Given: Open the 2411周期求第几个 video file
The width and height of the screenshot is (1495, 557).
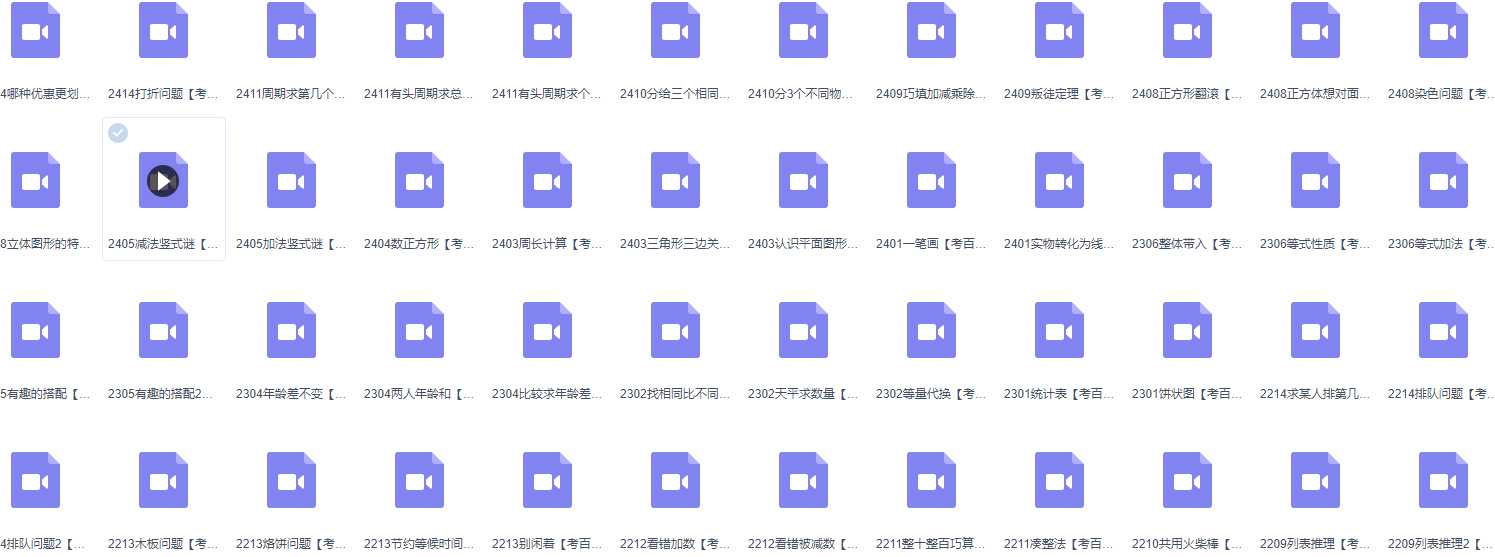Looking at the screenshot, I should pos(291,31).
